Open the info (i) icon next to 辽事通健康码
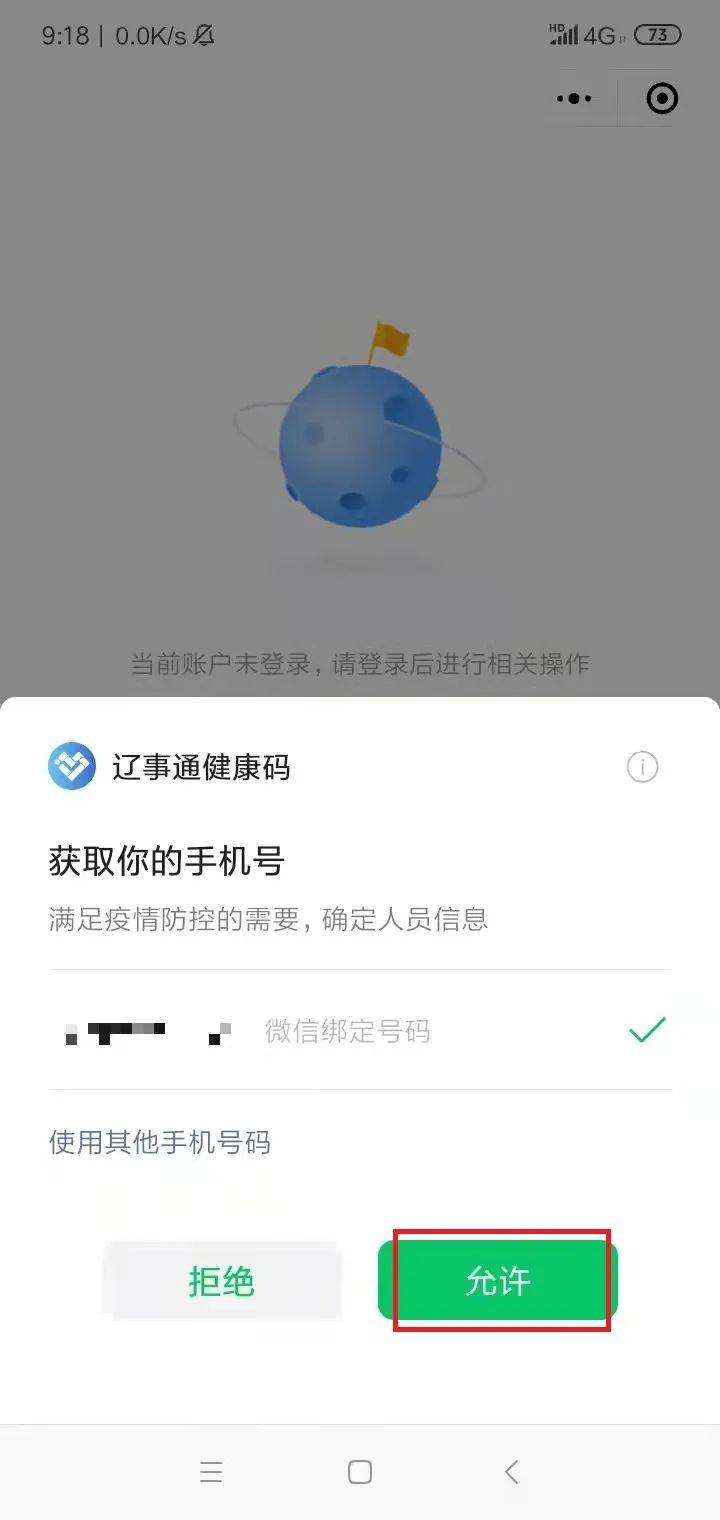 (x=642, y=766)
